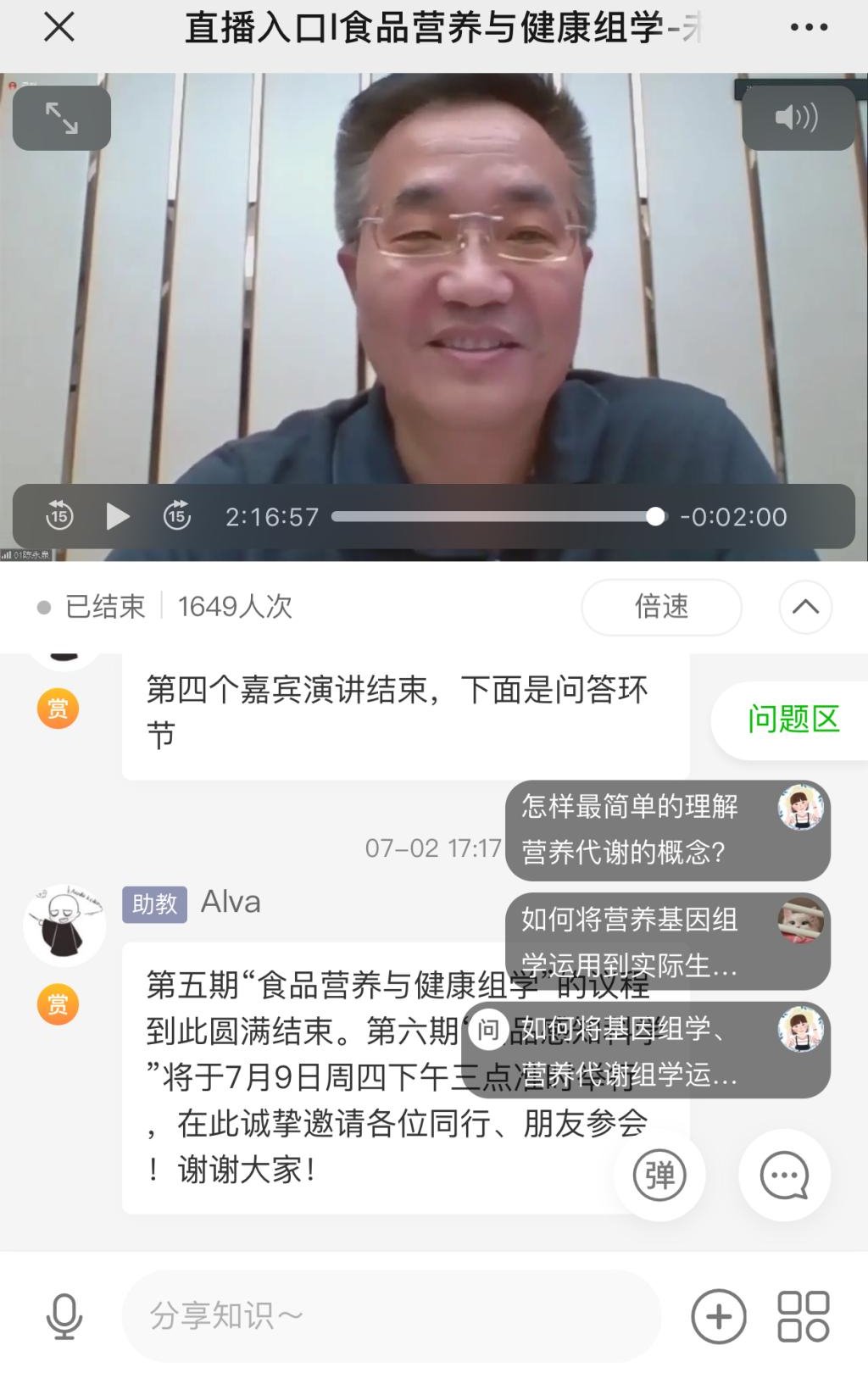
Task: Rewind the video 15 seconds
Action: [x=59, y=516]
